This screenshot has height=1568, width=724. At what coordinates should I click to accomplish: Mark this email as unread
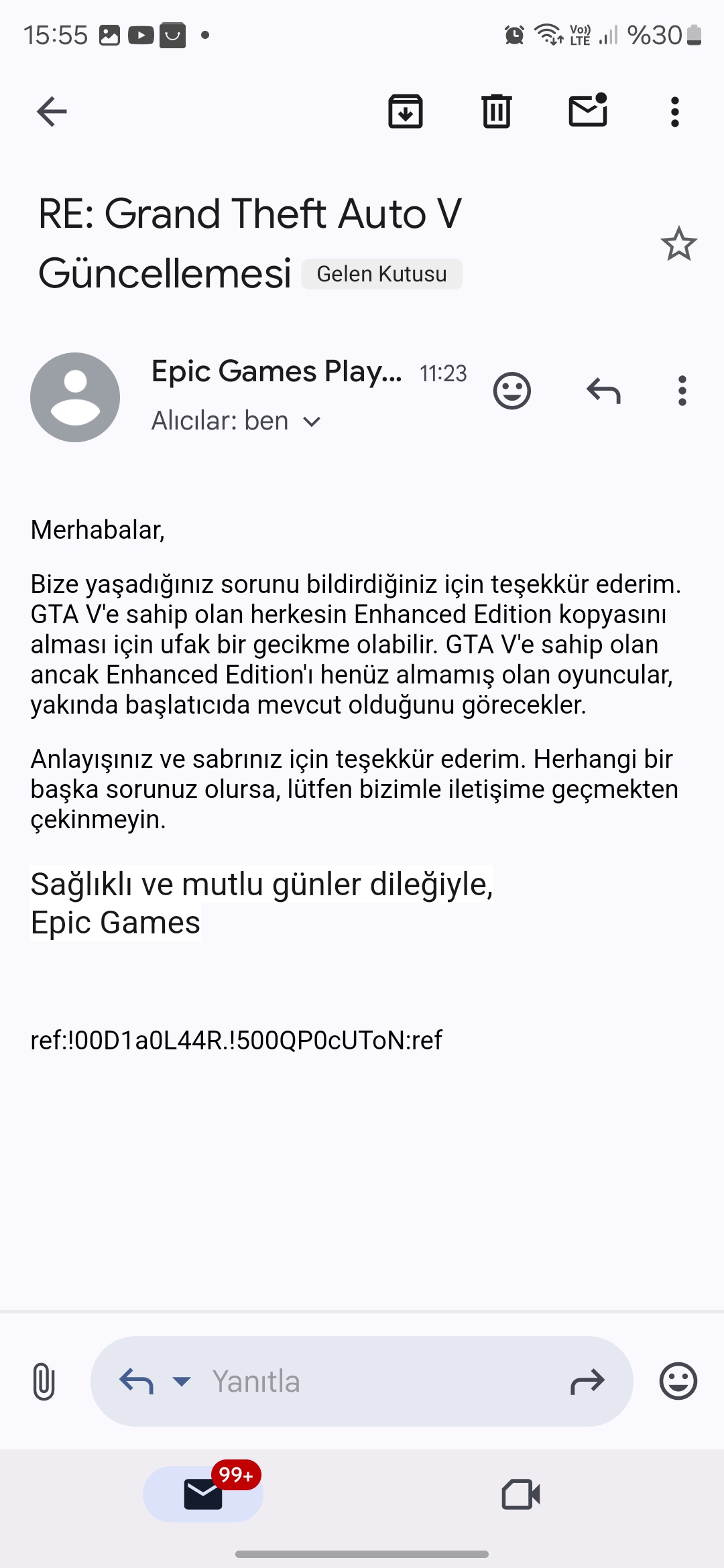click(x=588, y=111)
